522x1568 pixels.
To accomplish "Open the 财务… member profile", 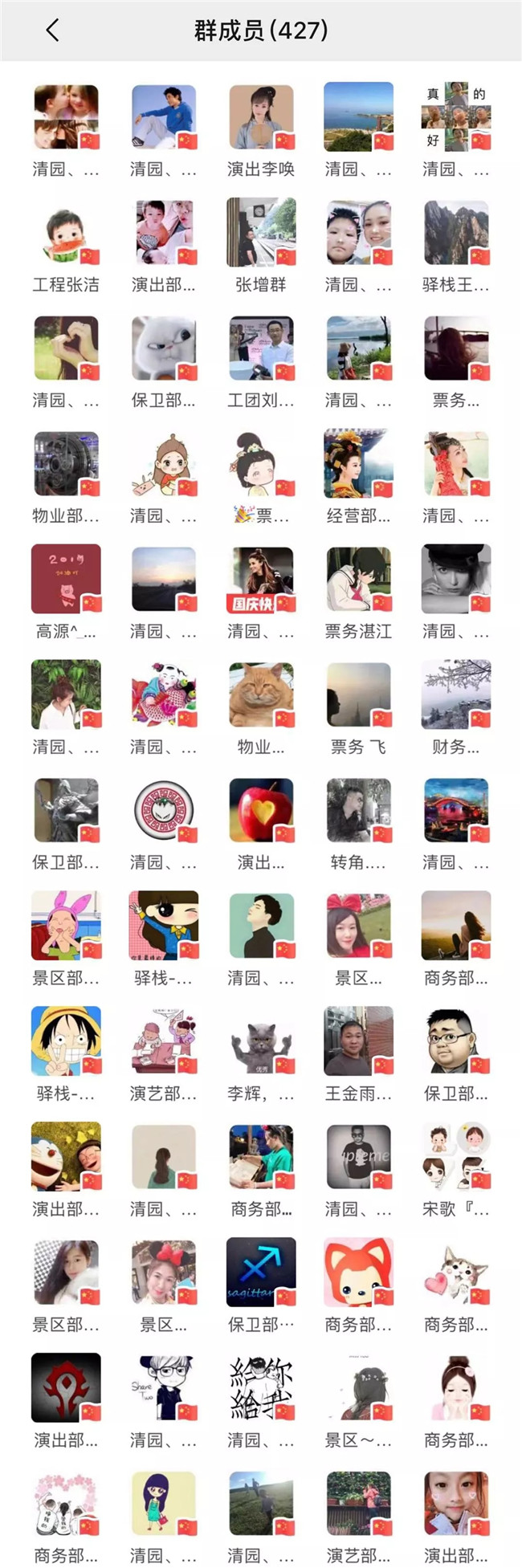I will pos(456,696).
